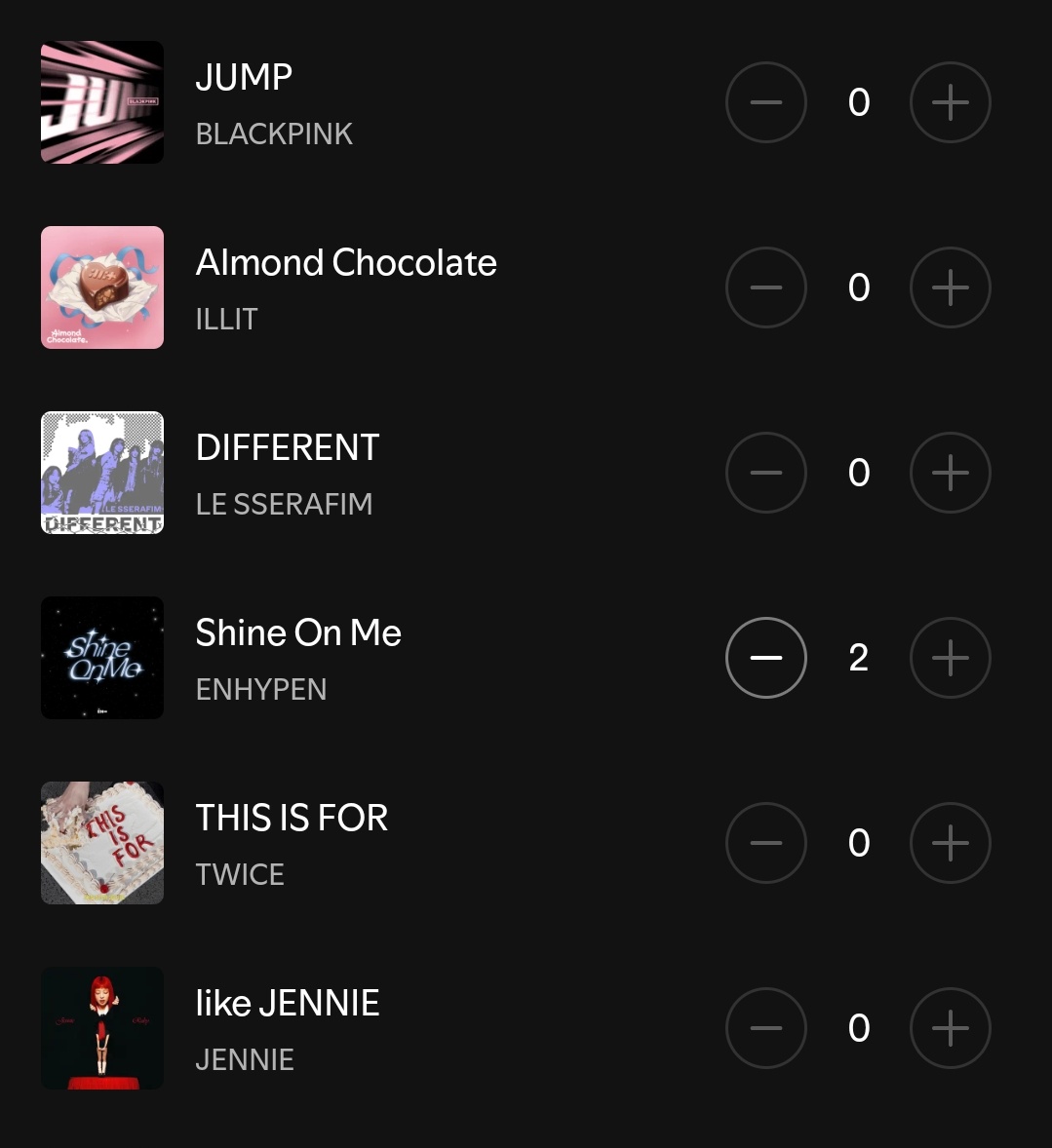Tap minus beside Almond Chocolate
Screen dimensions: 1052x1148
pos(766,287)
